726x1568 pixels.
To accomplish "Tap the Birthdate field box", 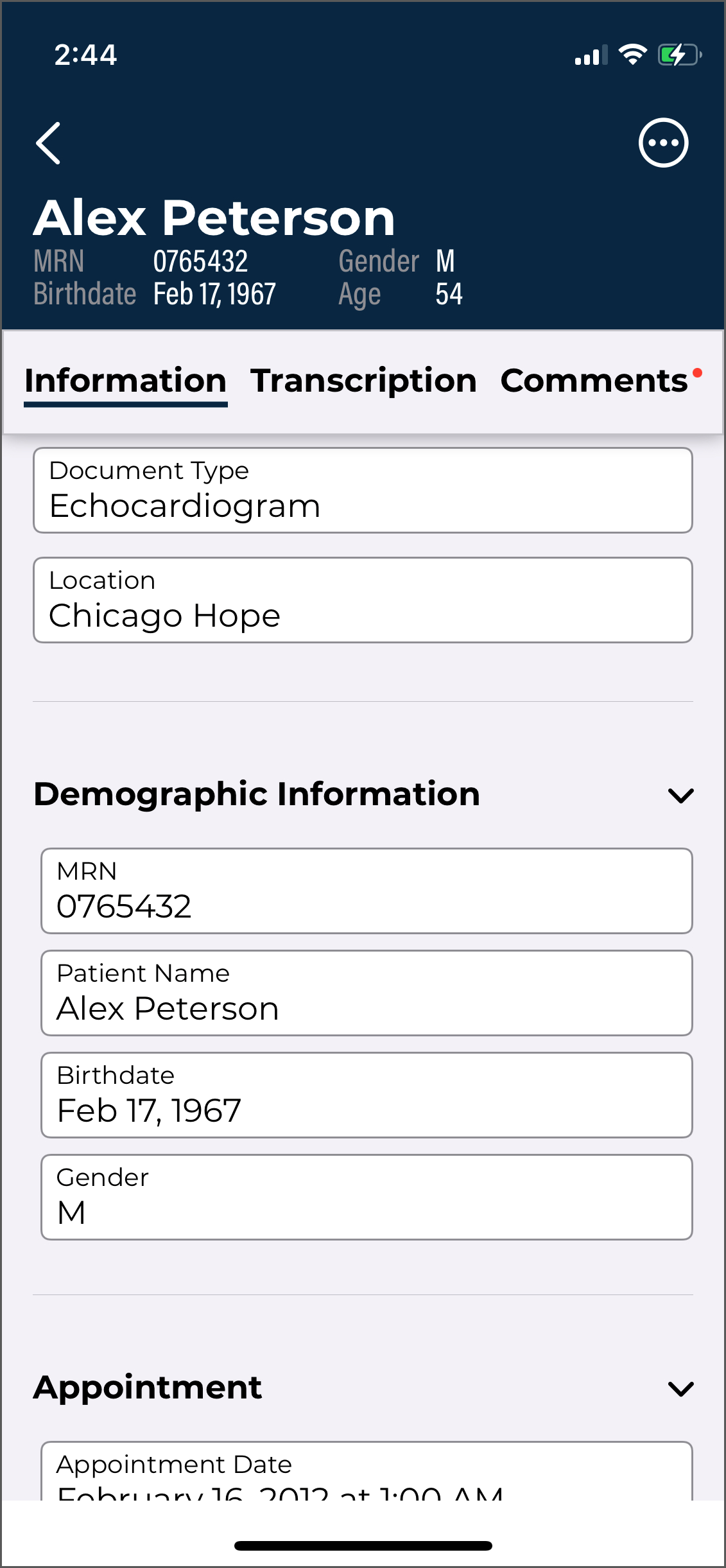I will pos(367,1095).
